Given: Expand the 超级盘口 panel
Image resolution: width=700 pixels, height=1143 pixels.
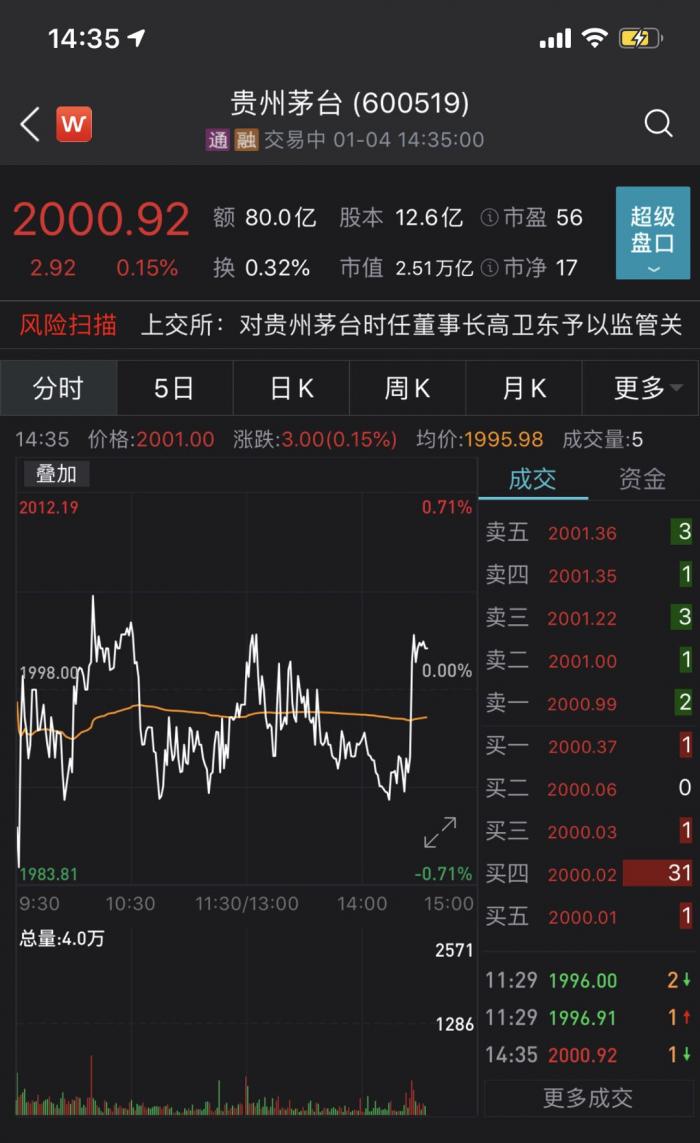Looking at the screenshot, I should 652,232.
